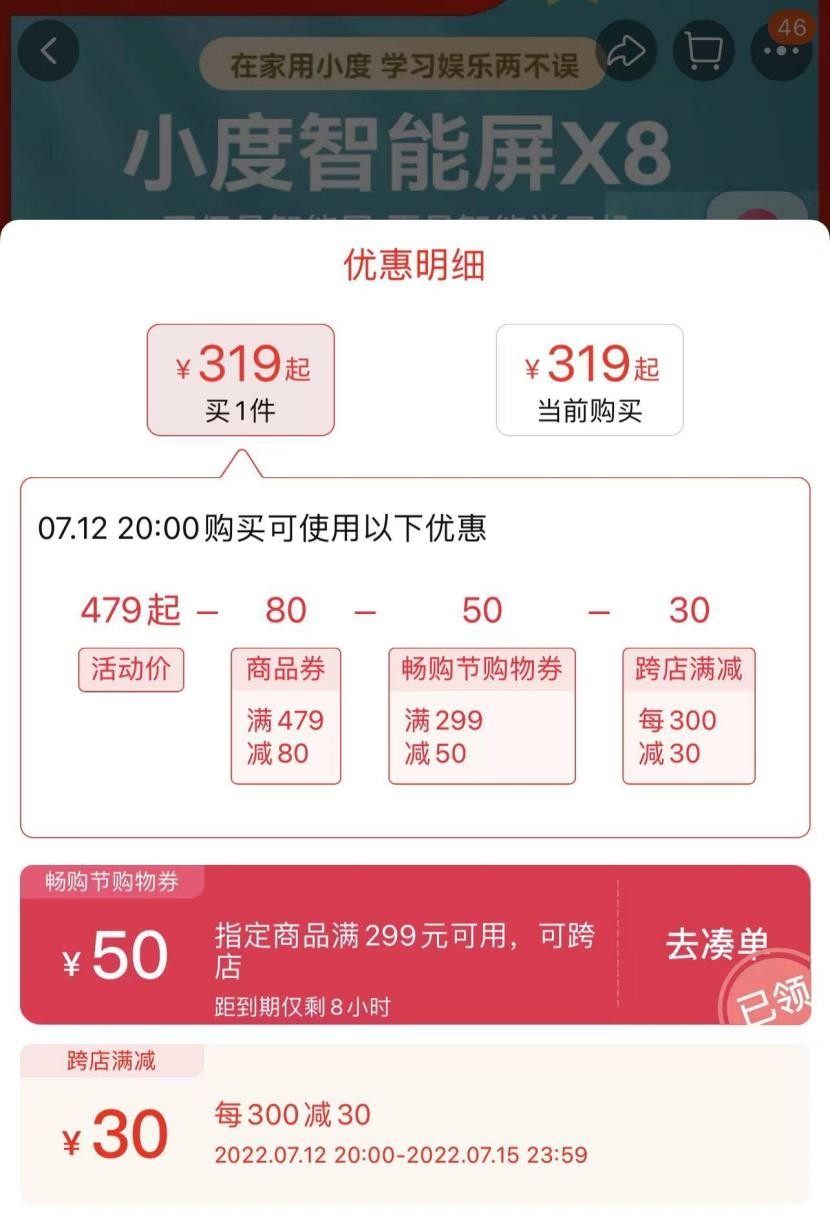Viewport: 830px width, 1223px height.
Task: Open the 跨店满减 ¥30 offer card
Action: 414,1125
